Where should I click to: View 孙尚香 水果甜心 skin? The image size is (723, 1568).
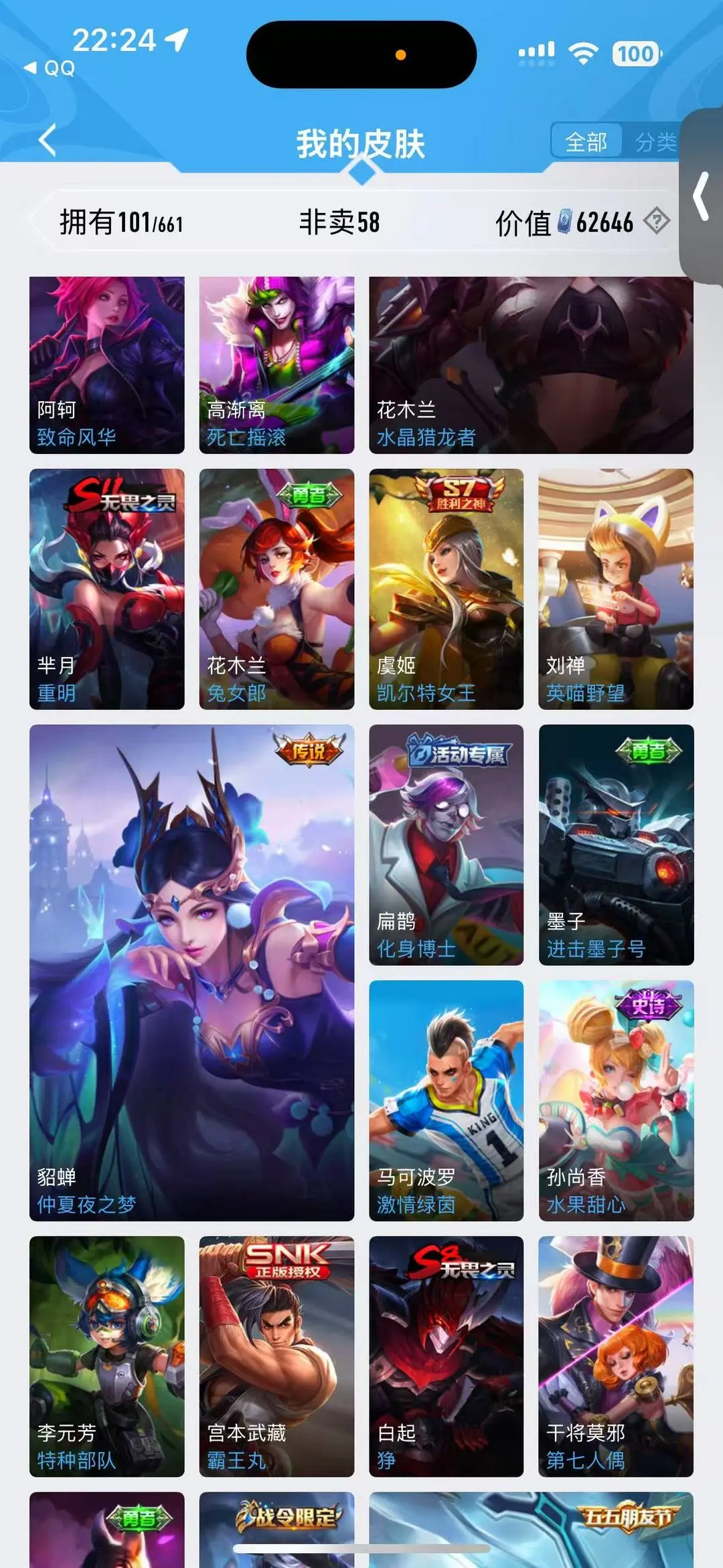click(x=616, y=1100)
